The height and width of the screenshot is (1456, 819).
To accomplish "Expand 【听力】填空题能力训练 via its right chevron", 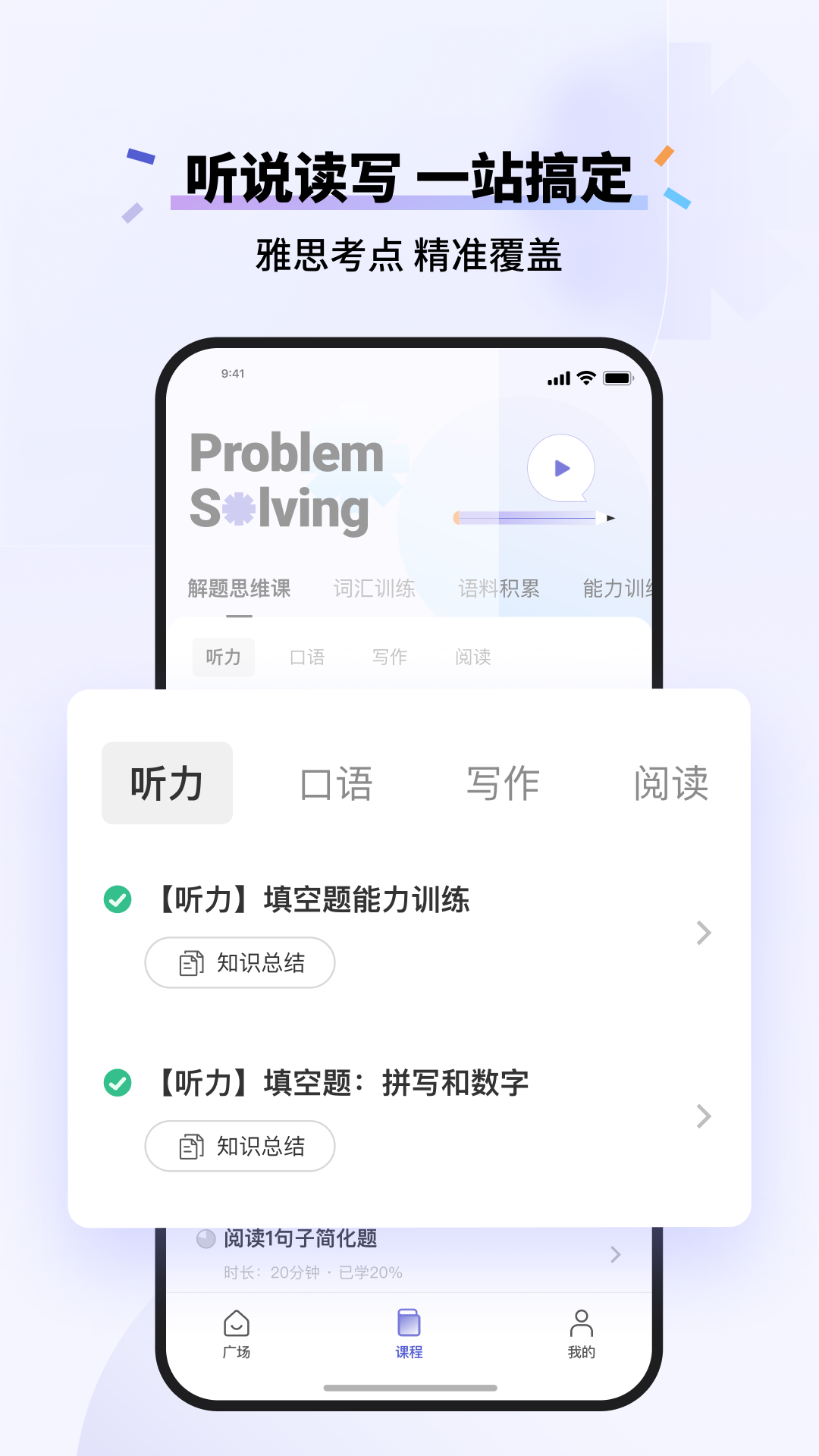I will tap(701, 933).
